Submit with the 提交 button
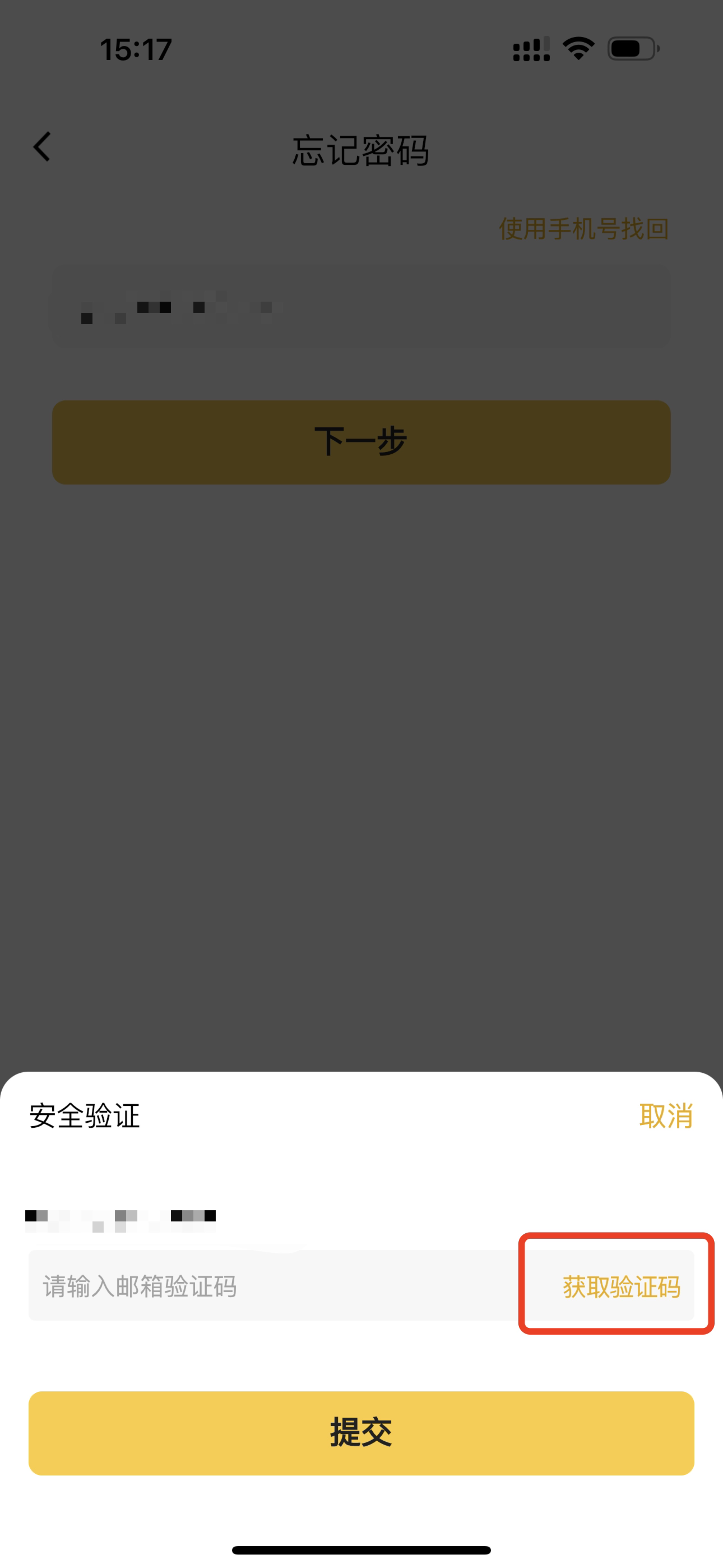This screenshot has width=723, height=1568. [x=361, y=1432]
